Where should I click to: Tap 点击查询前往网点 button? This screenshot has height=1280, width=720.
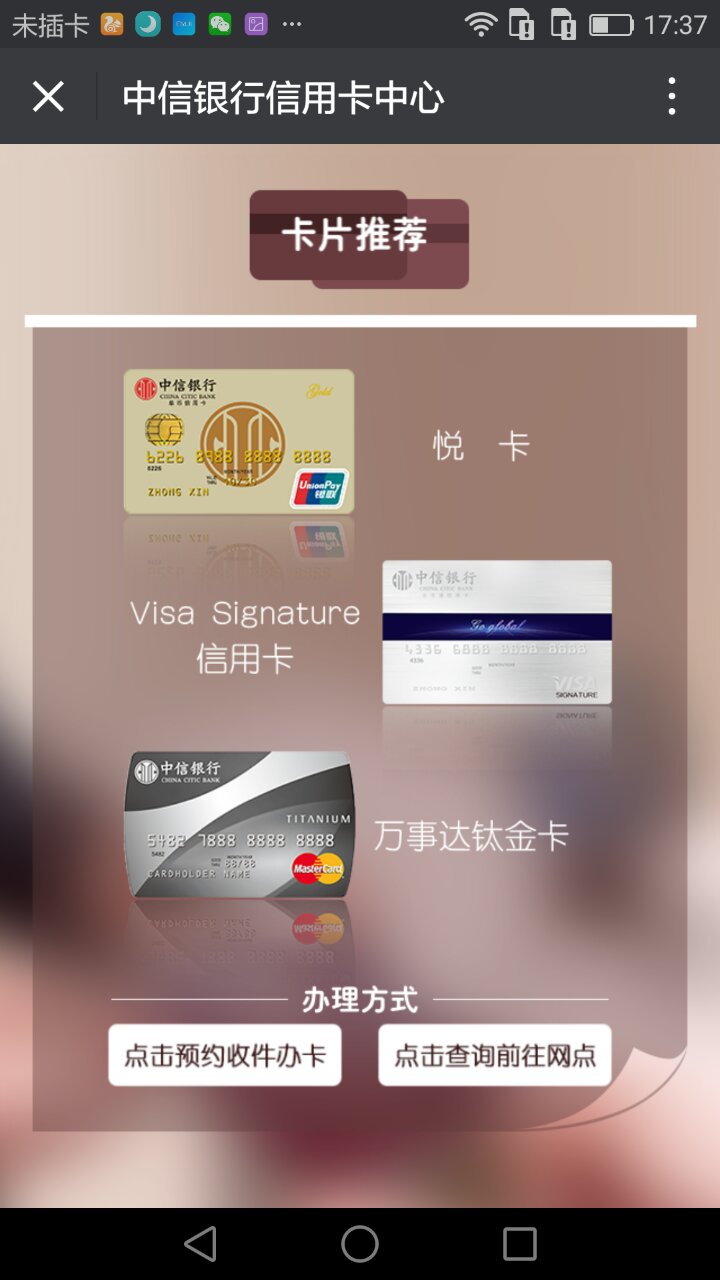[x=495, y=1055]
